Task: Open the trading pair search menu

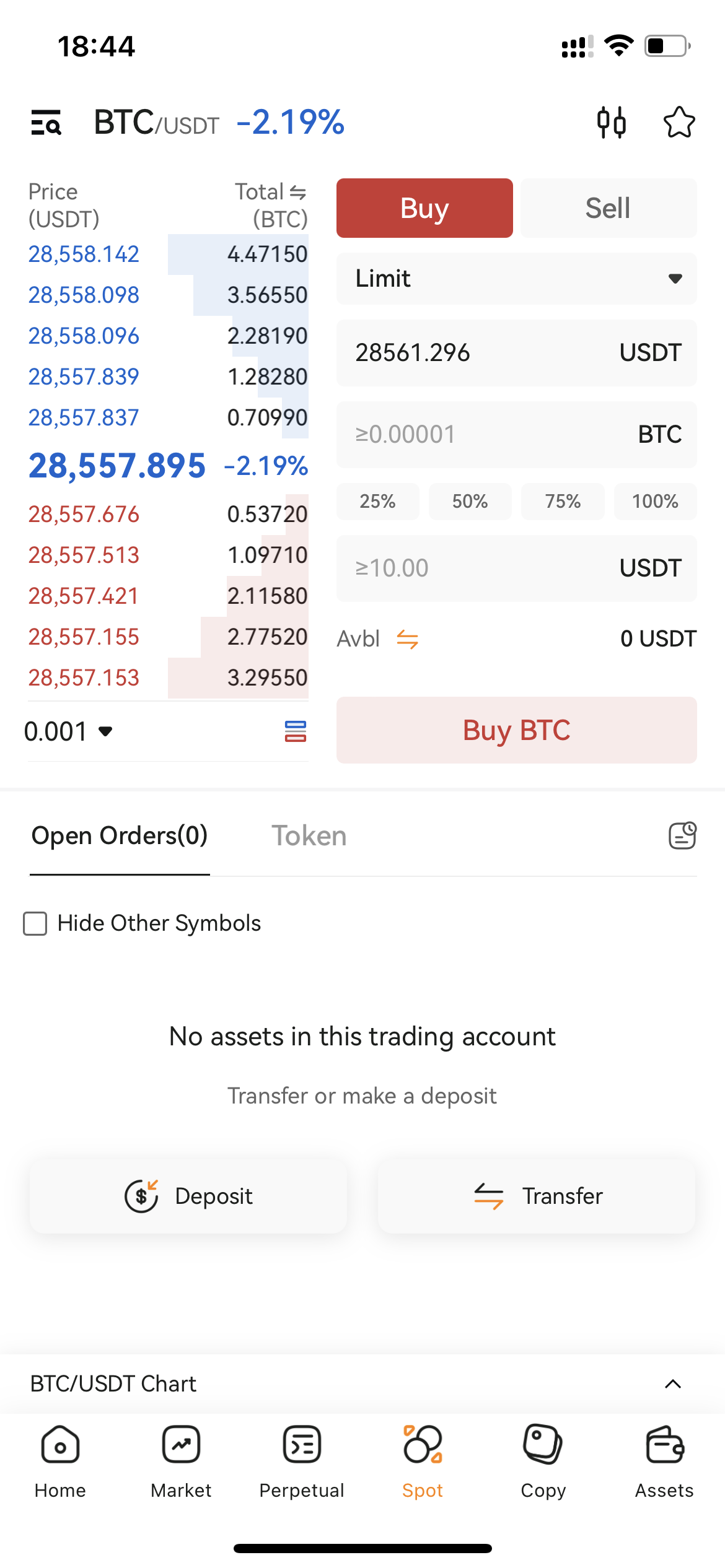Action: [46, 122]
